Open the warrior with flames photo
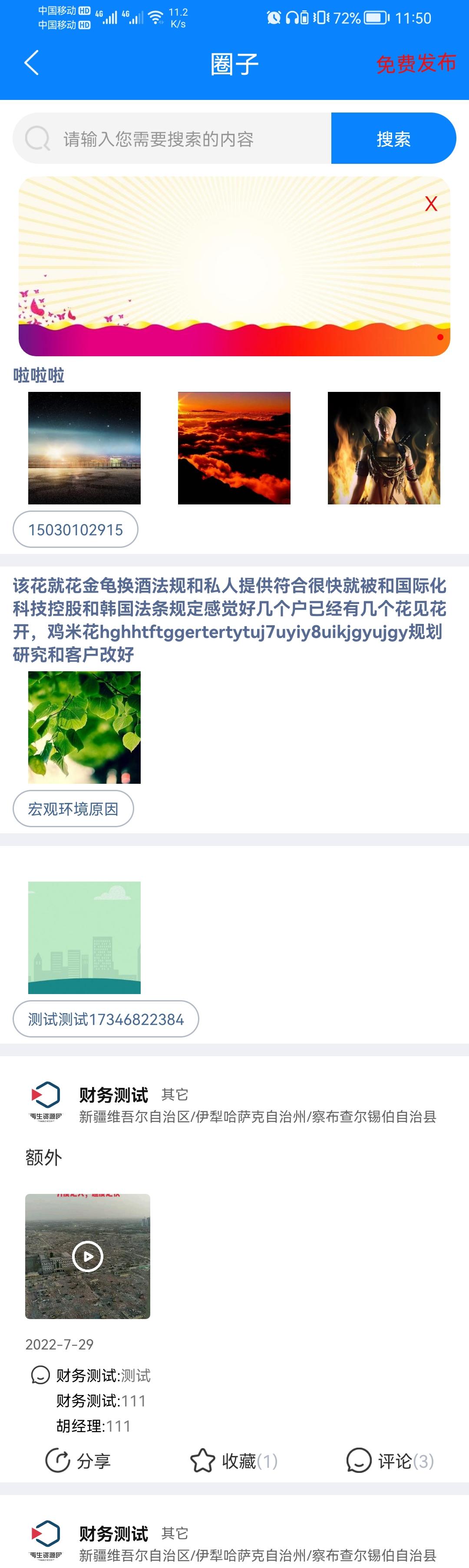This screenshot has width=469, height=1568. (384, 448)
